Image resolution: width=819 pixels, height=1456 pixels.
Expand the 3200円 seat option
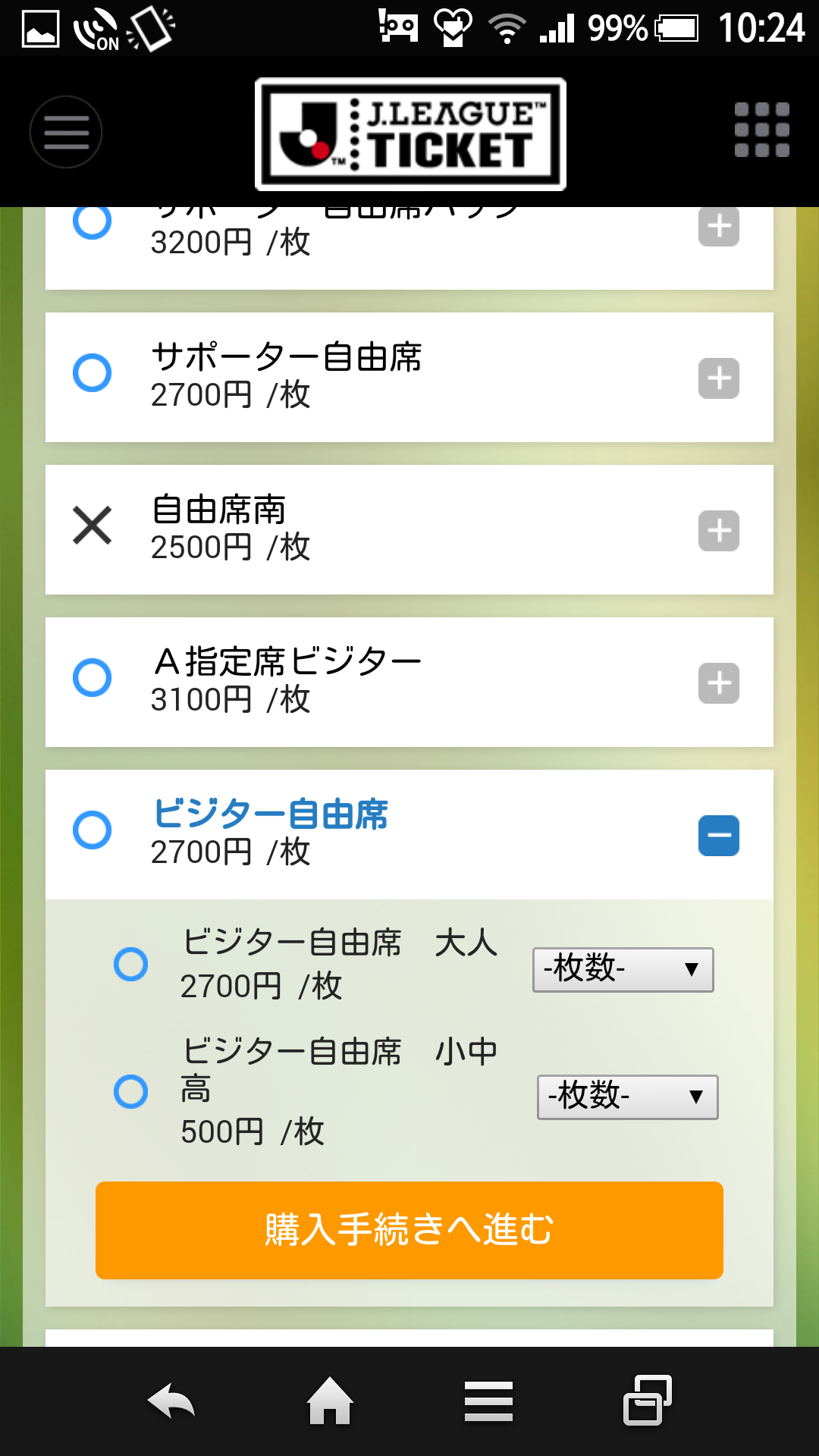point(719,226)
